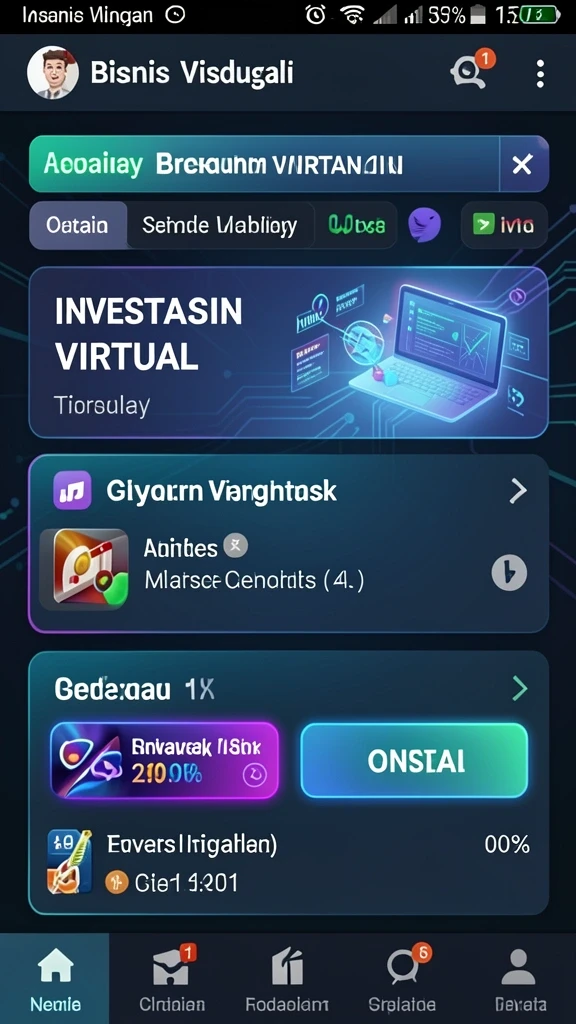Select the Oataia tab

click(x=78, y=225)
